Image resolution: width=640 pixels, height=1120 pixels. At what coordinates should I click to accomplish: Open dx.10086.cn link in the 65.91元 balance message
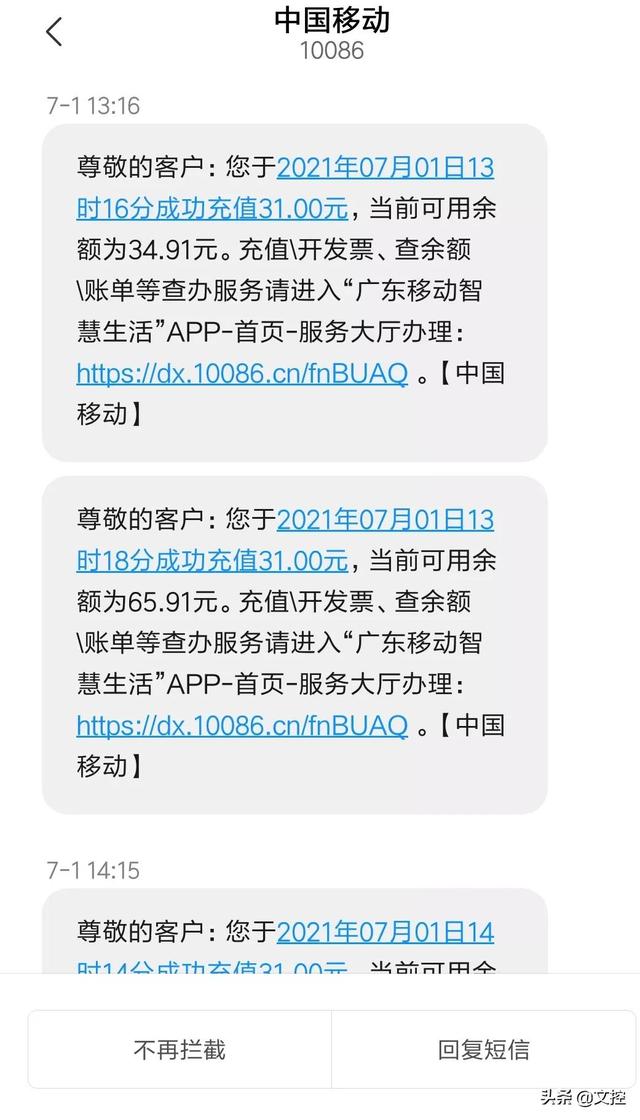242,726
